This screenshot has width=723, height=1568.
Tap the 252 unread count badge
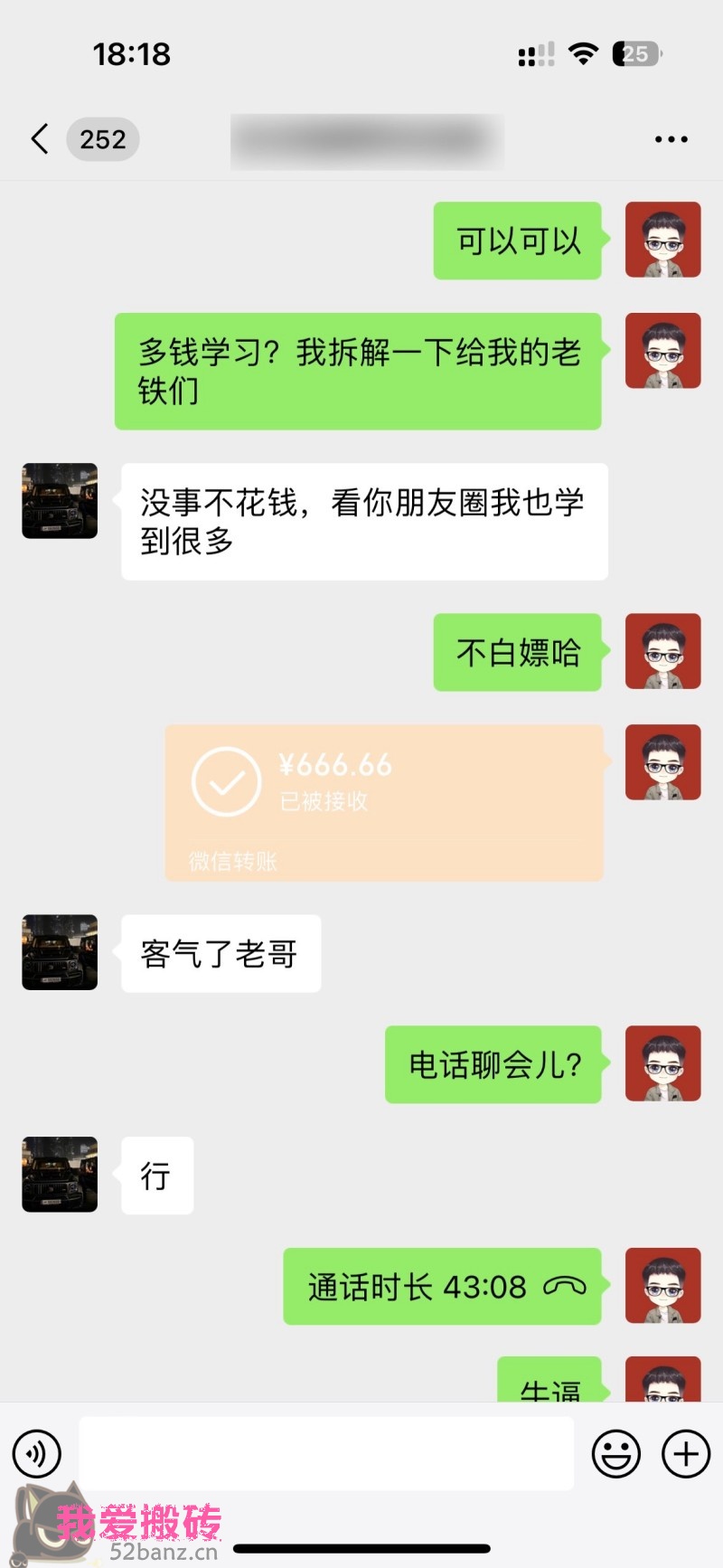pos(102,138)
